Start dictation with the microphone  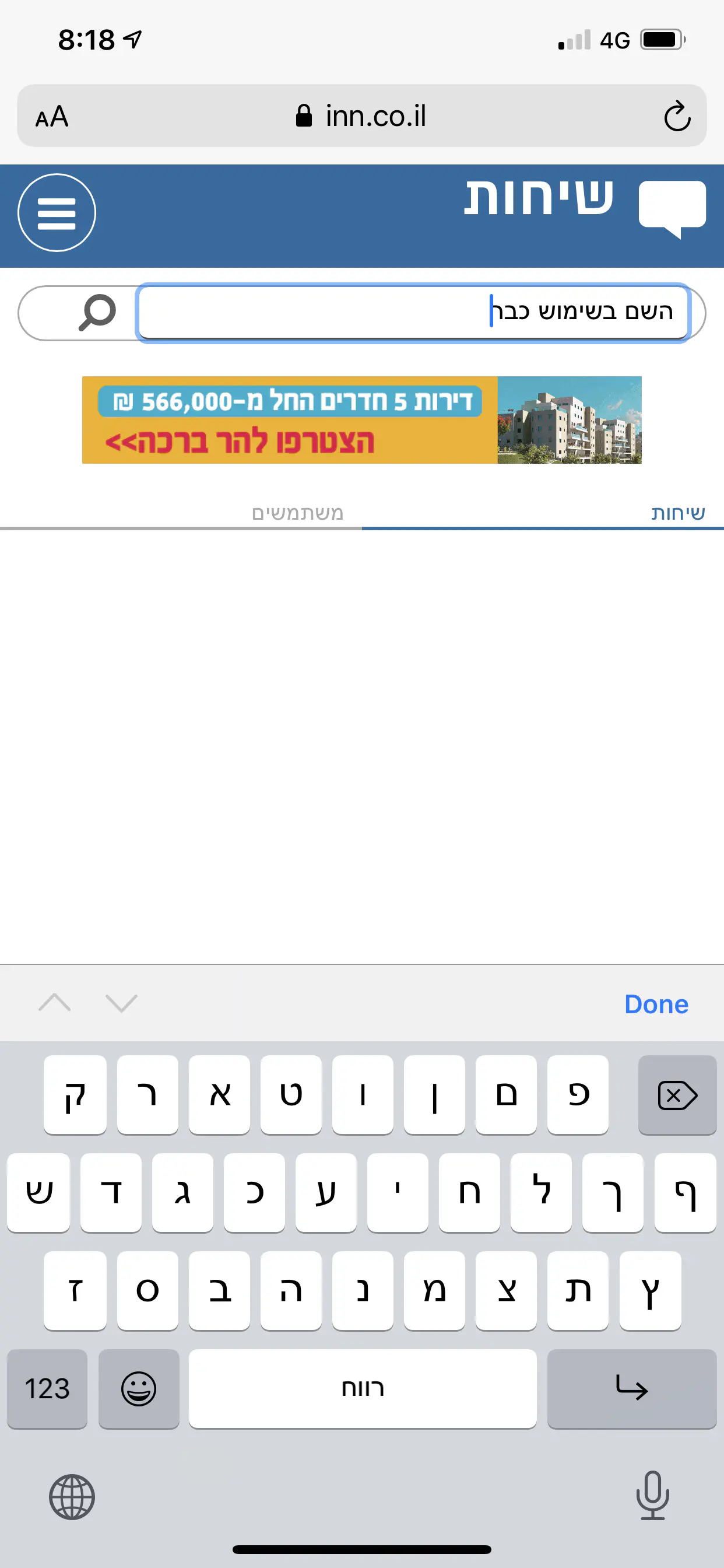click(x=652, y=1496)
